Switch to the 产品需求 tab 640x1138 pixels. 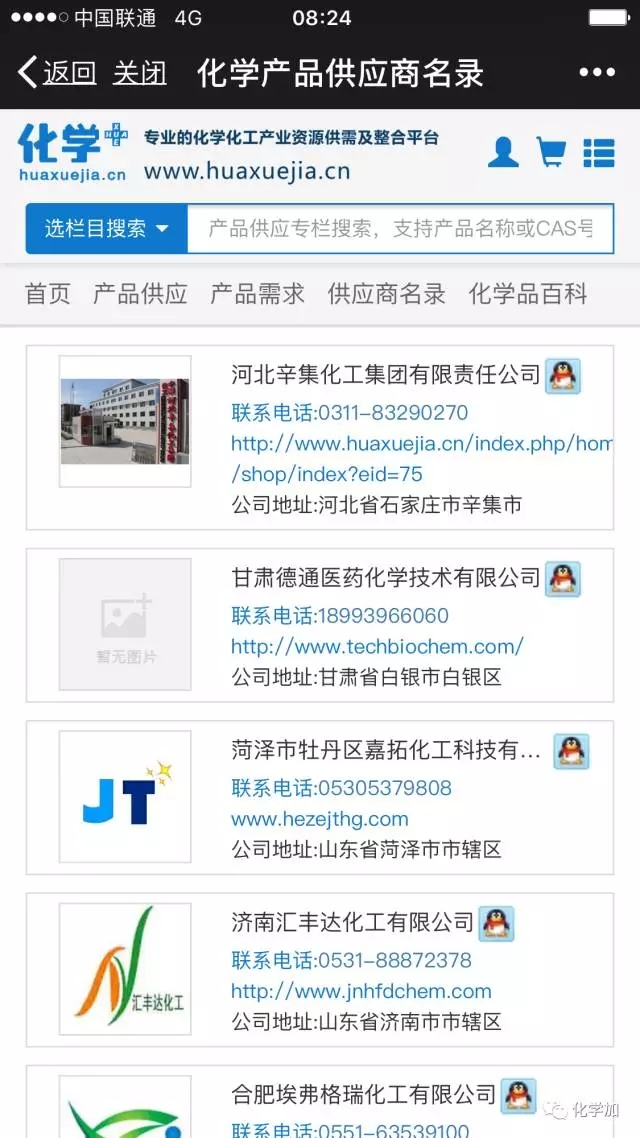(x=257, y=294)
